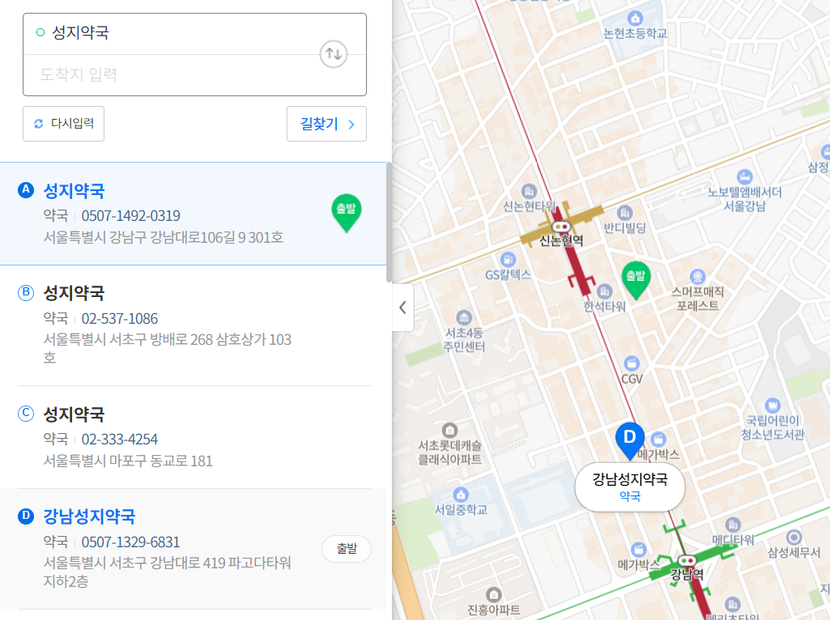Swap departure and destination fields
This screenshot has height=620, width=830.
point(333,54)
